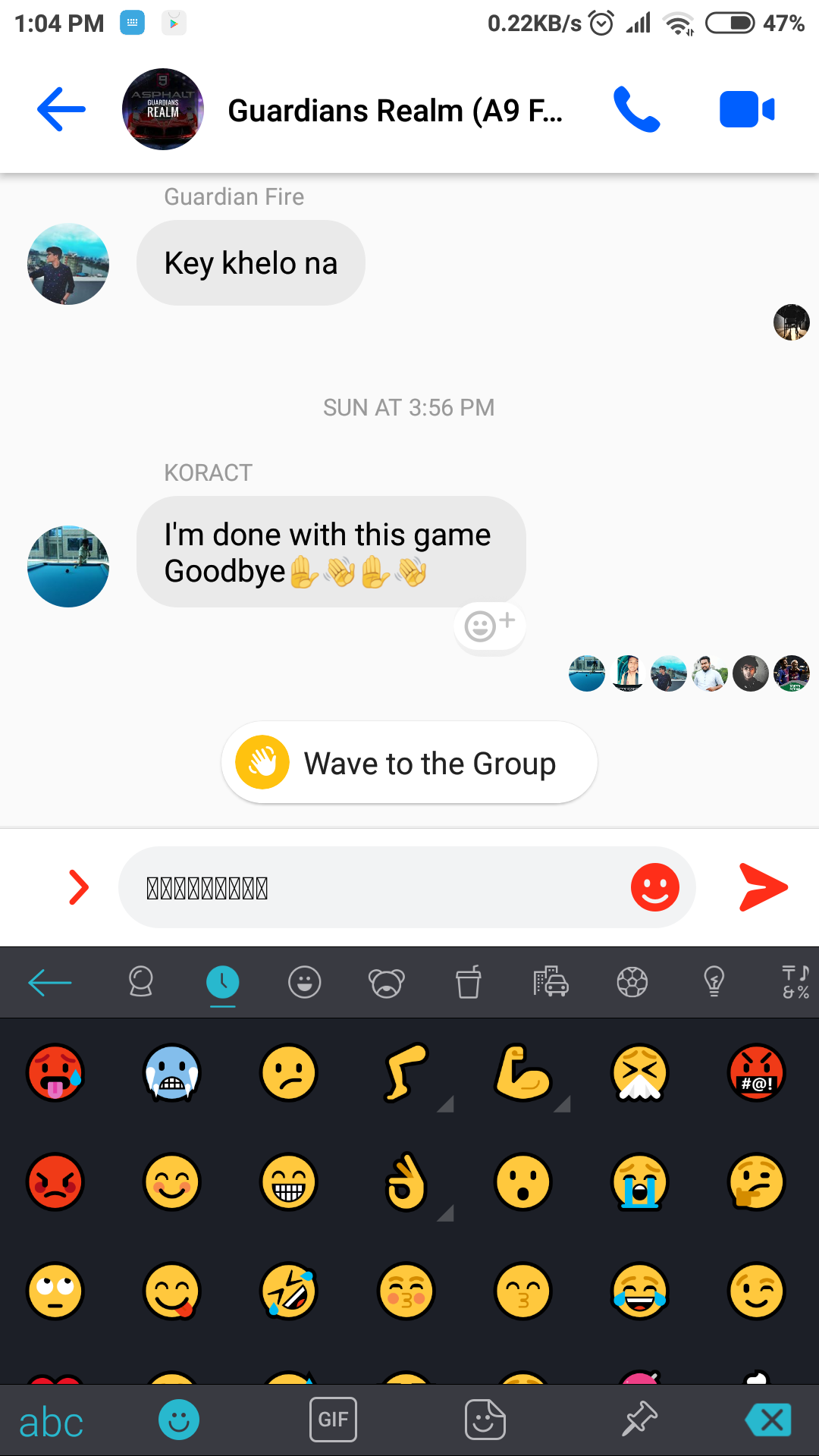Open the GIF keyboard panel
This screenshot has width=819, height=1456.
click(x=333, y=1419)
